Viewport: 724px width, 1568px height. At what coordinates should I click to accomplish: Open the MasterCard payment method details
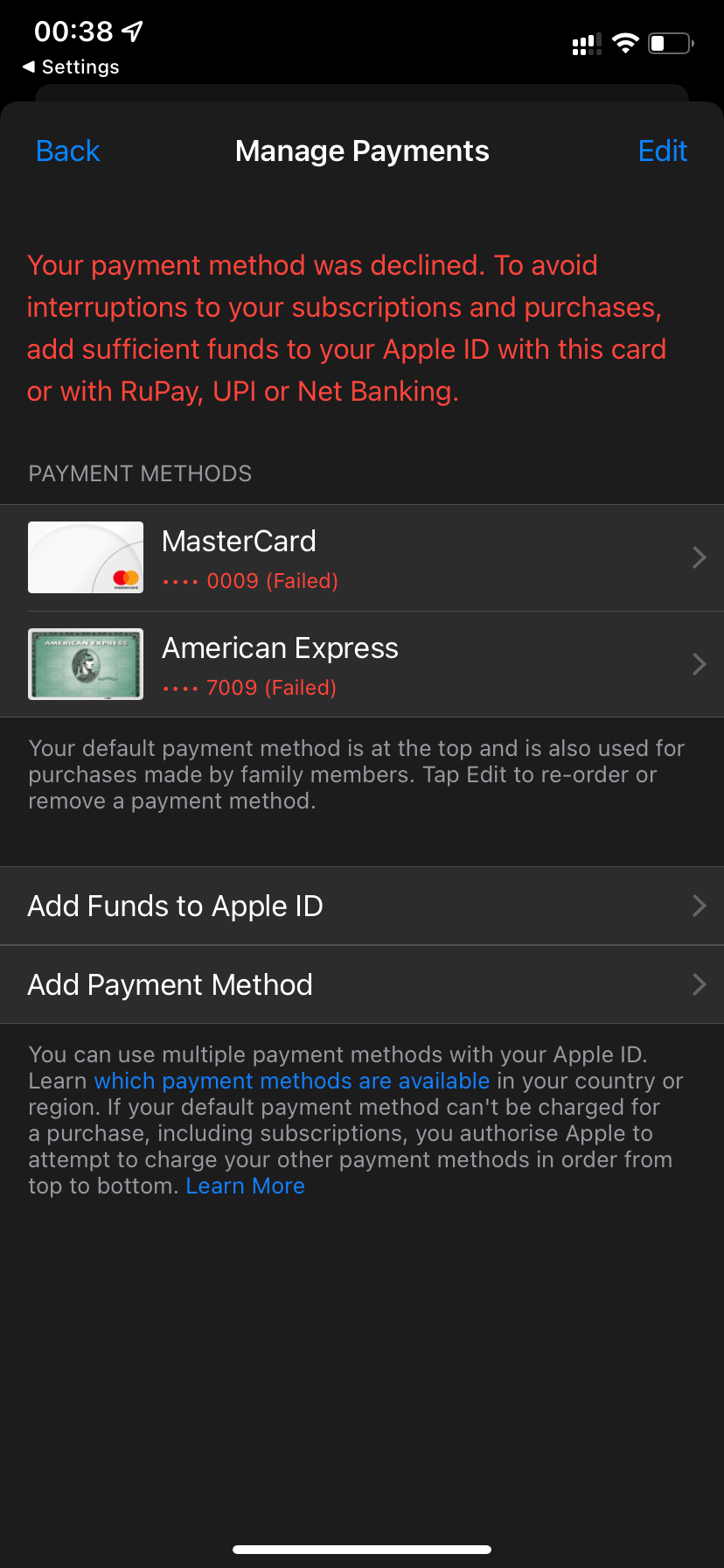tap(350, 556)
